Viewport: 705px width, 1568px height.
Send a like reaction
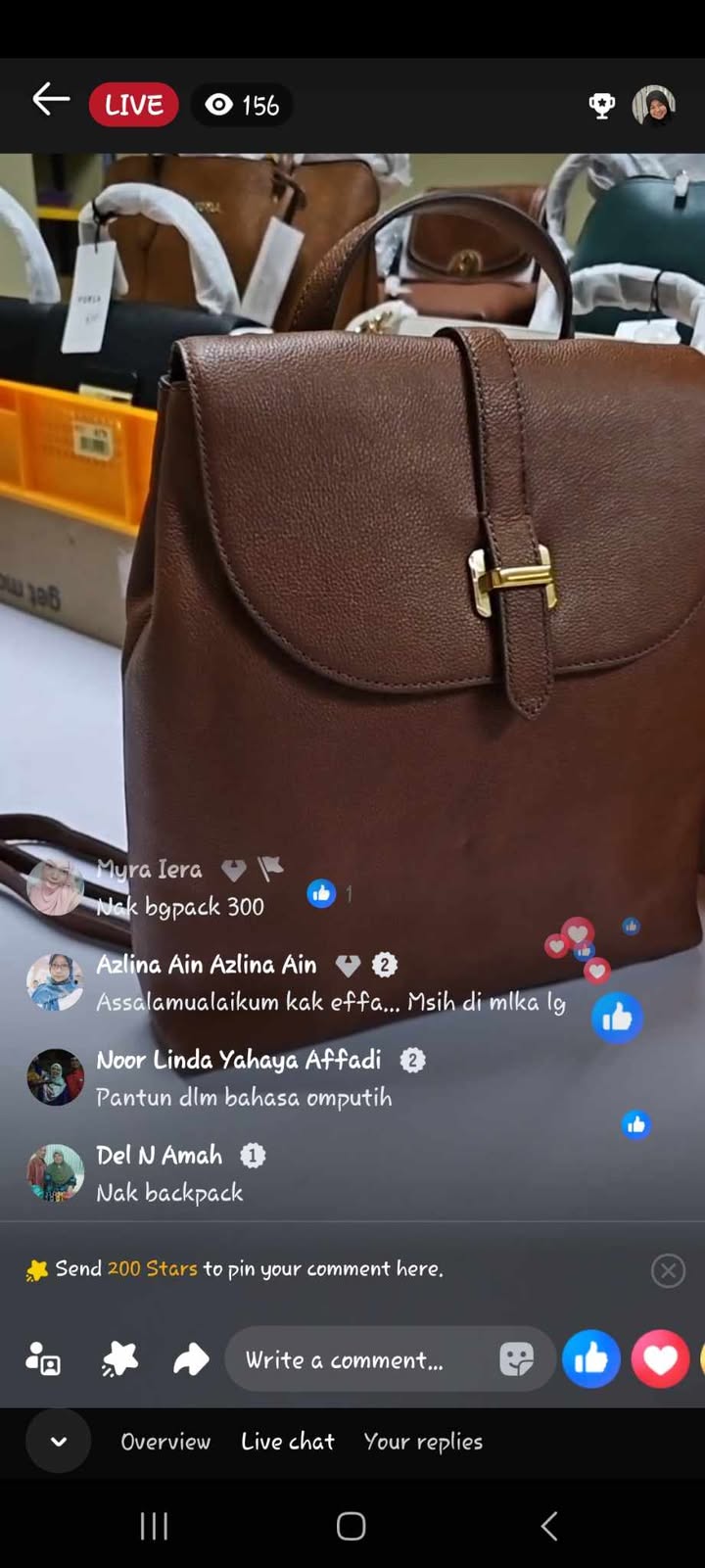click(x=590, y=1359)
